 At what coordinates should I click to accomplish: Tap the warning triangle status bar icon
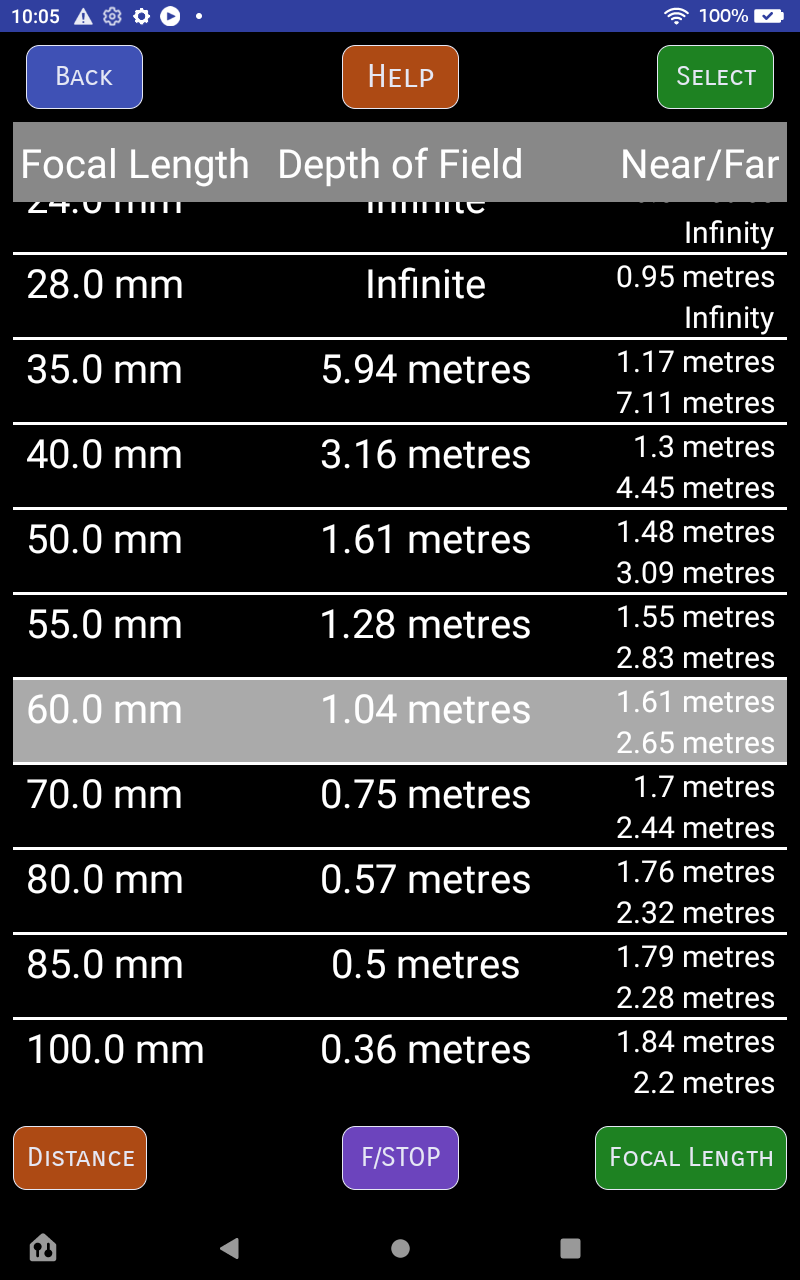[x=82, y=16]
